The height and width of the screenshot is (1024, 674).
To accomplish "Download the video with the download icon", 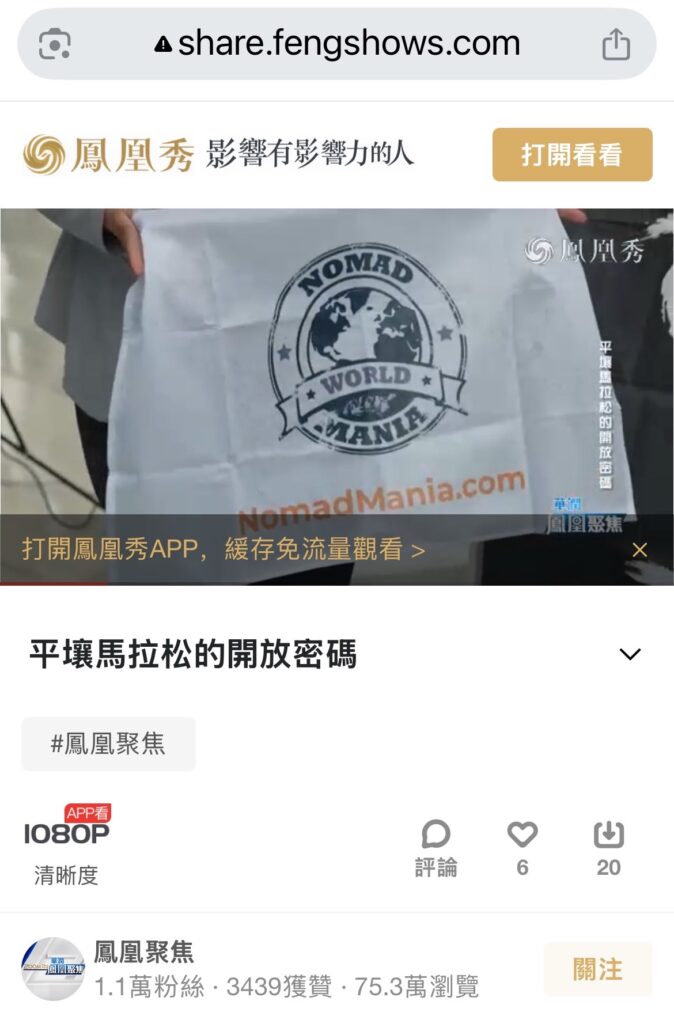I will click(608, 836).
